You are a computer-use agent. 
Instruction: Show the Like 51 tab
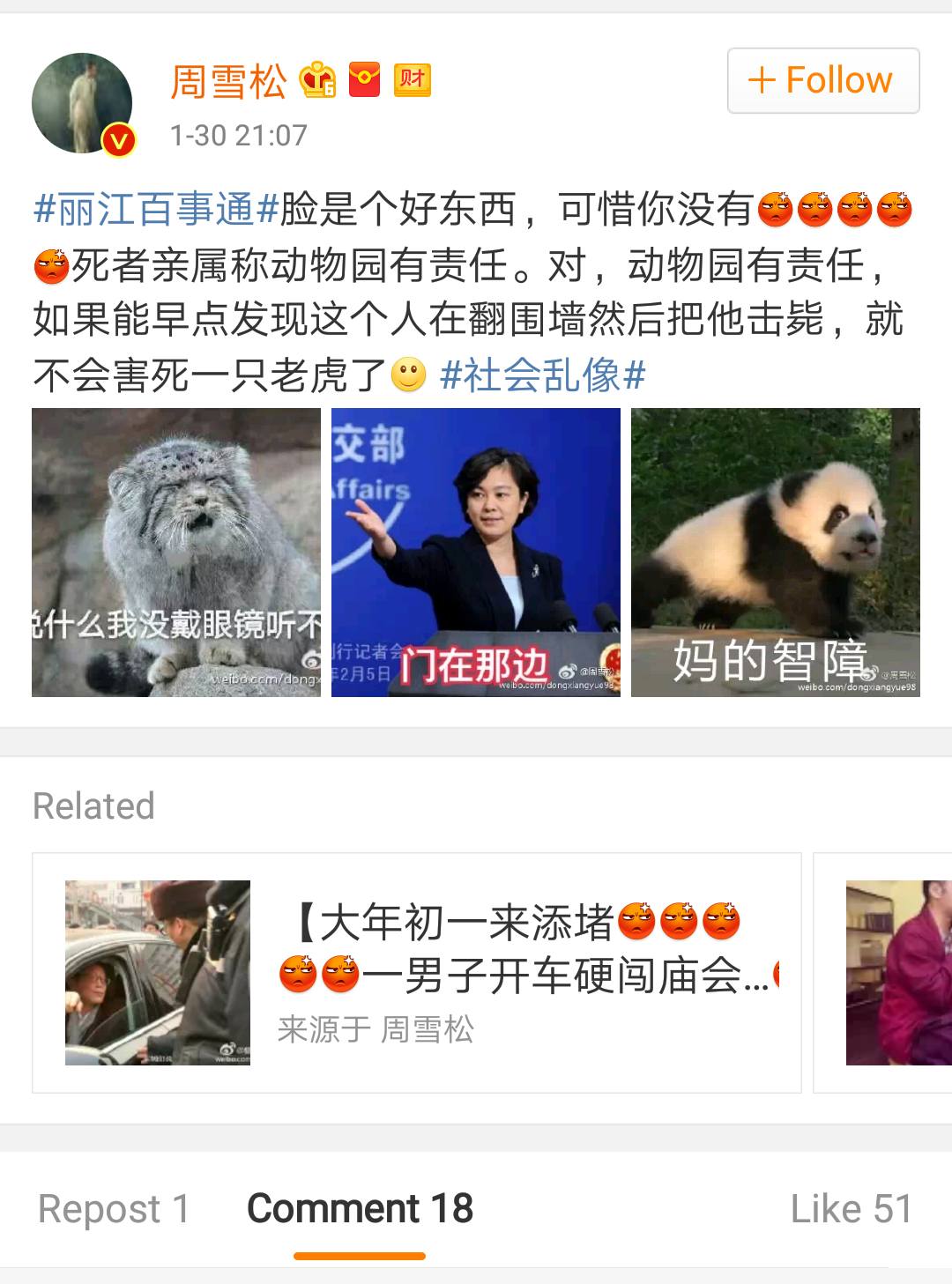[x=850, y=1208]
